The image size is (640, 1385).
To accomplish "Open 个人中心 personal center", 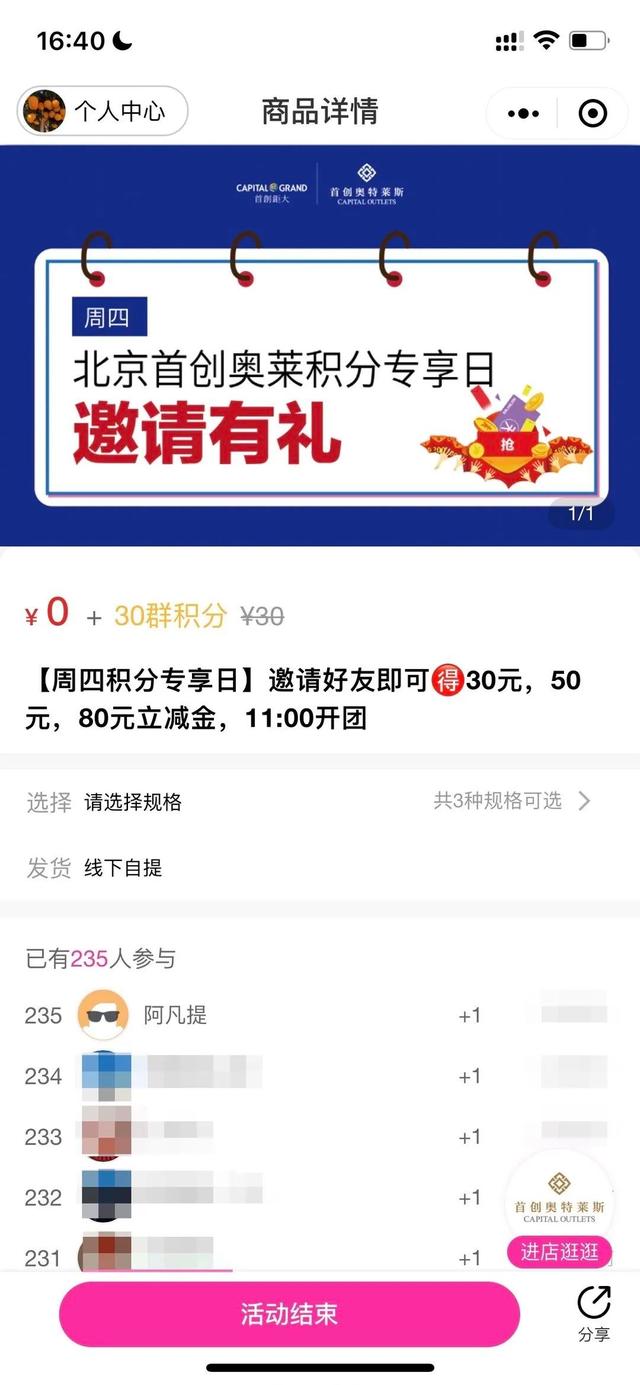I will [x=102, y=111].
